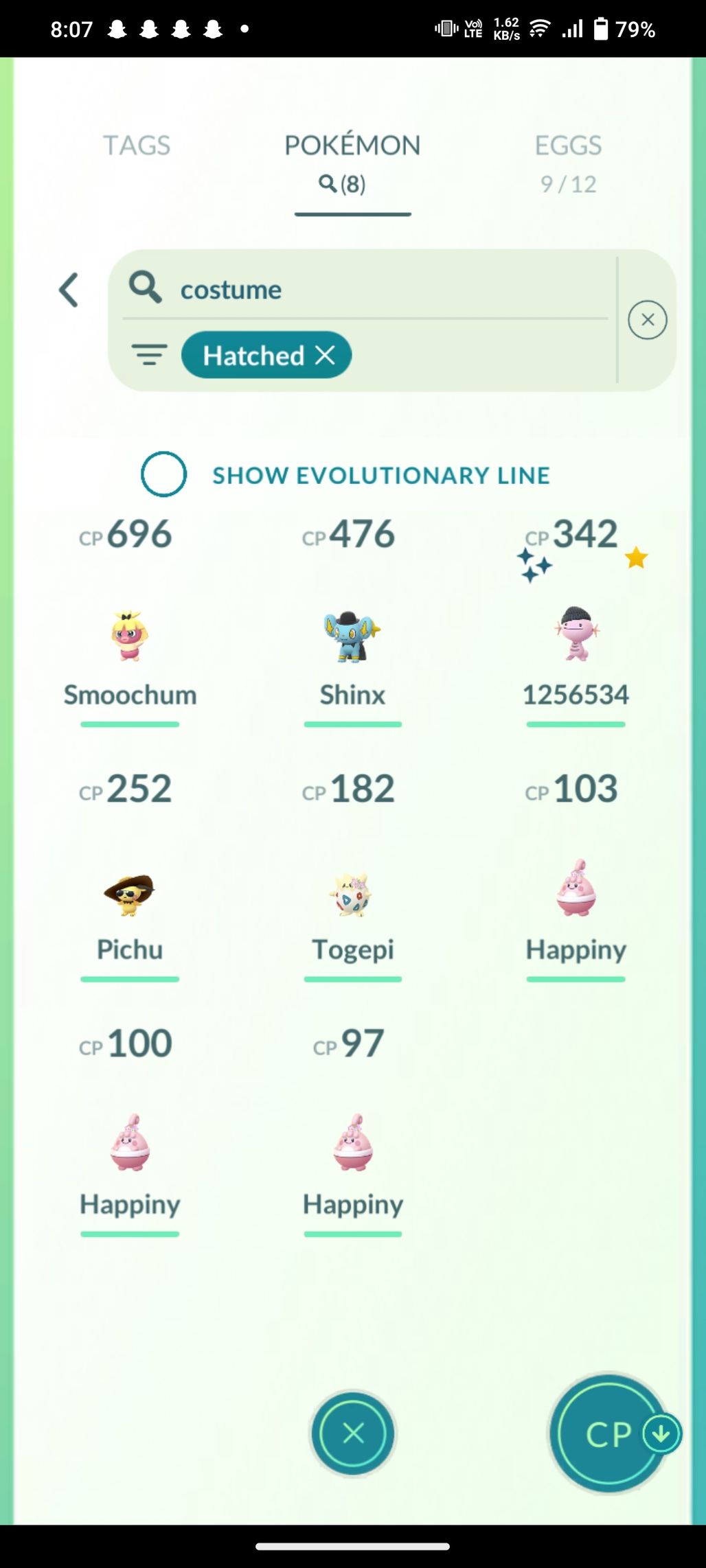706x1568 pixels.
Task: Switch to the Tags tab
Action: (136, 146)
